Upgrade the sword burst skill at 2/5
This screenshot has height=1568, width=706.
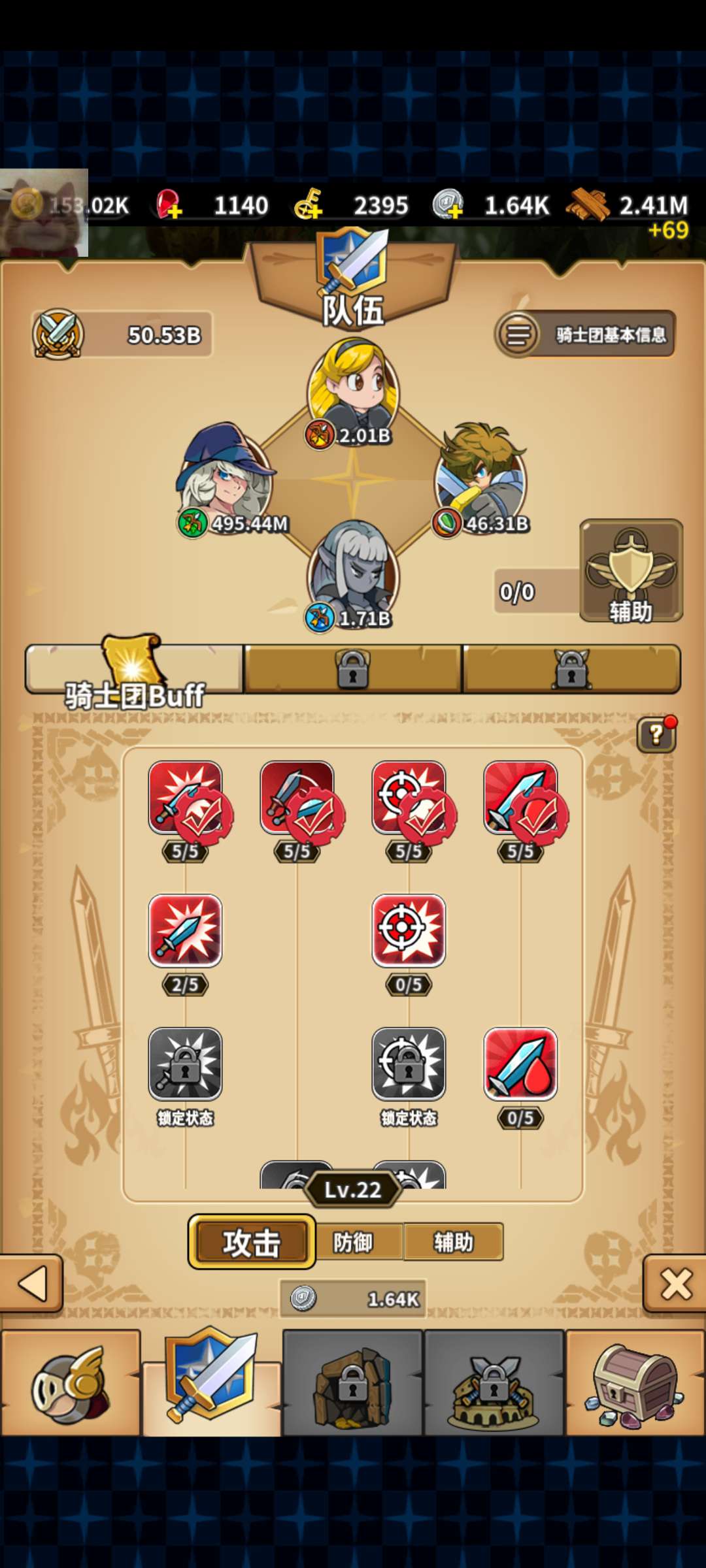185,931
